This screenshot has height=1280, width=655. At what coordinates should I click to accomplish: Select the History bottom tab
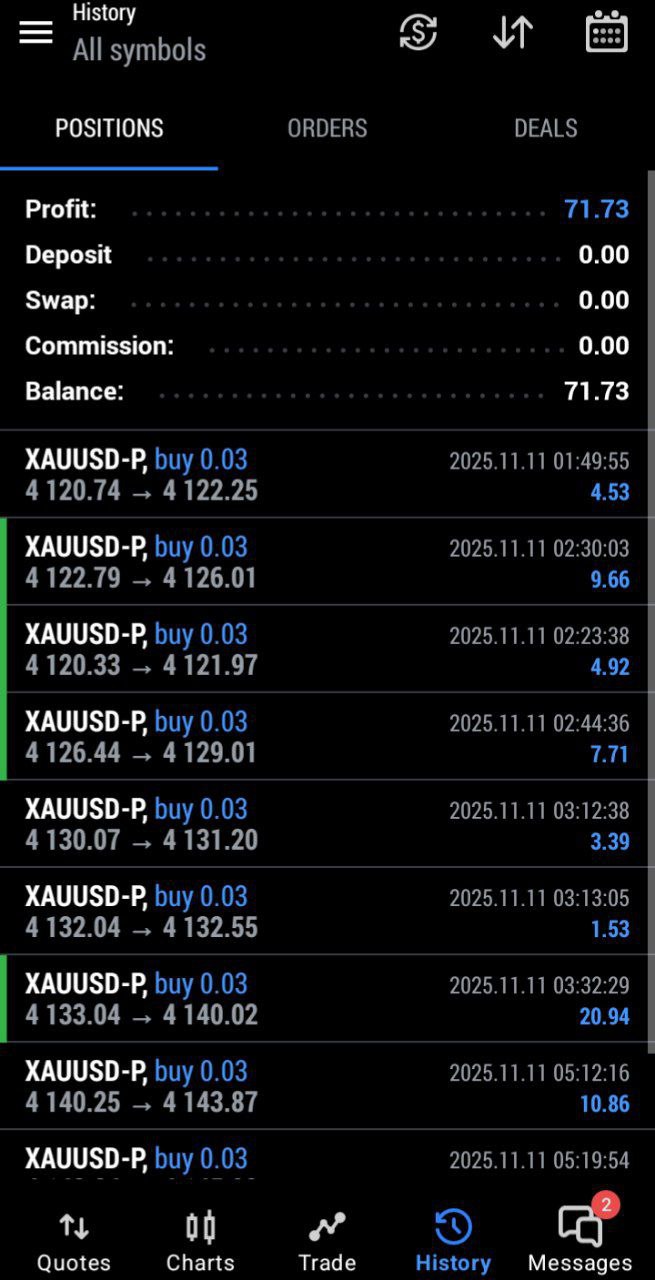point(453,1241)
